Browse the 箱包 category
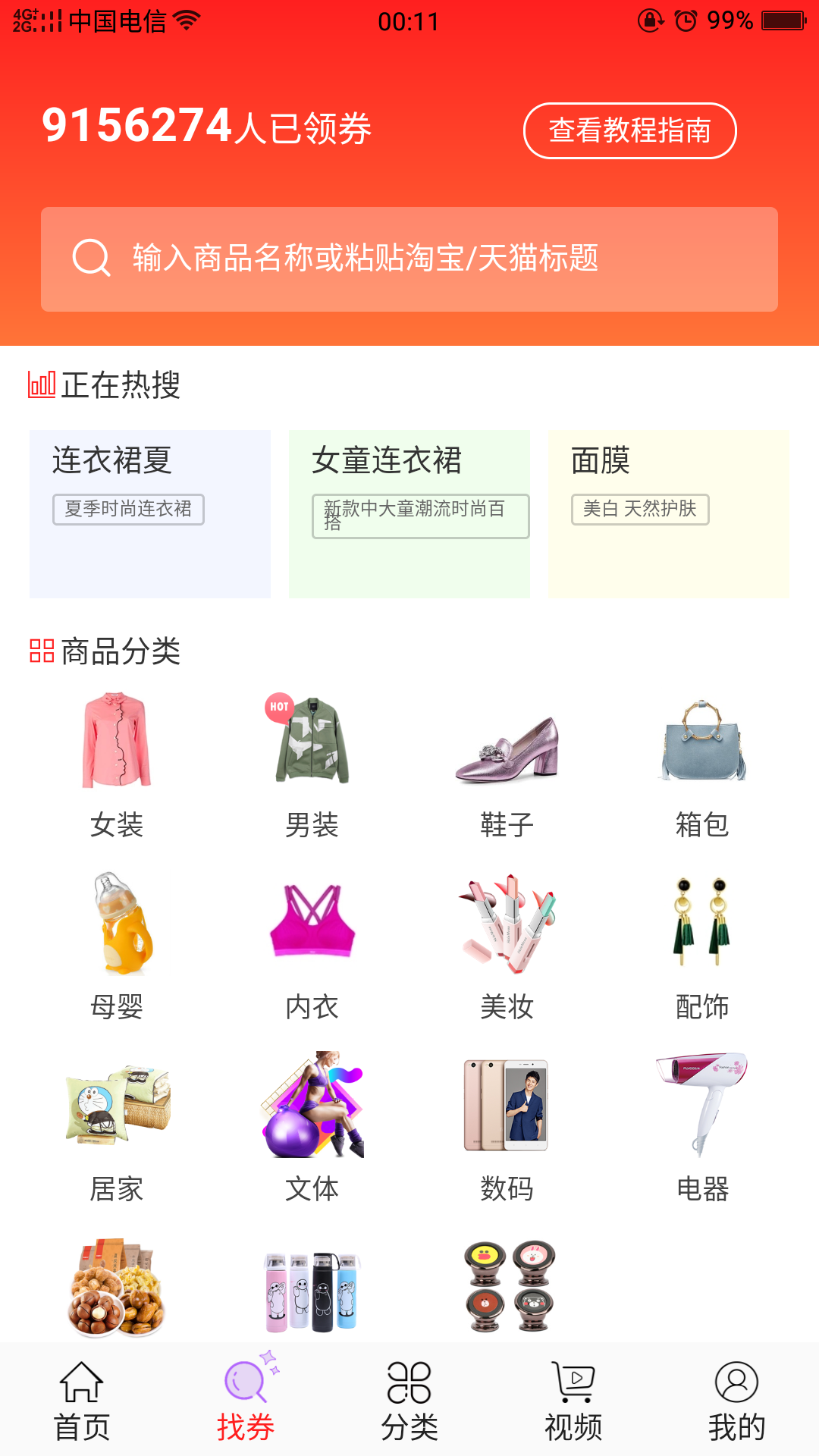The width and height of the screenshot is (819, 1456). coord(702,764)
